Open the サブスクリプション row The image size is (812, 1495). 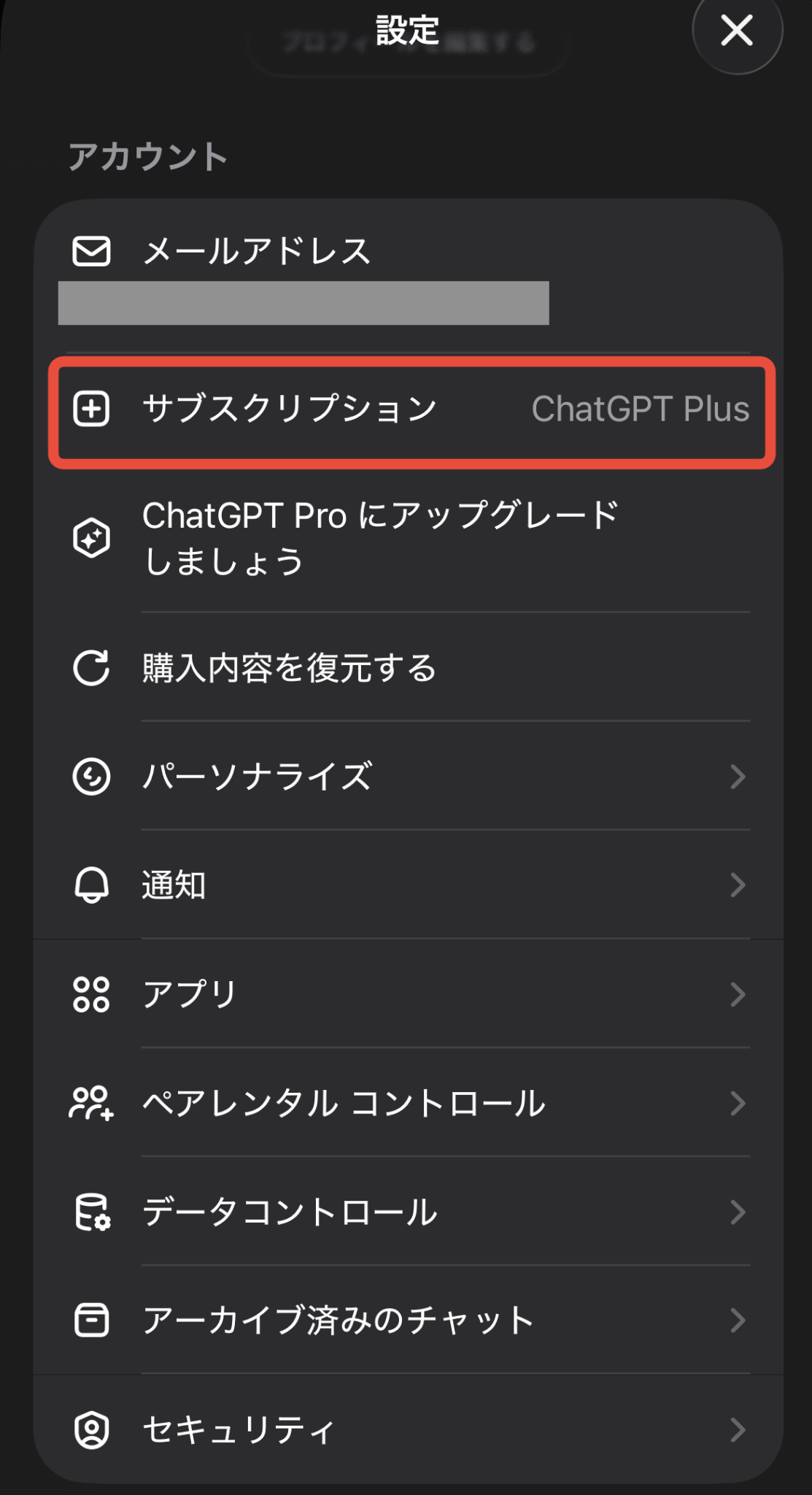[410, 410]
